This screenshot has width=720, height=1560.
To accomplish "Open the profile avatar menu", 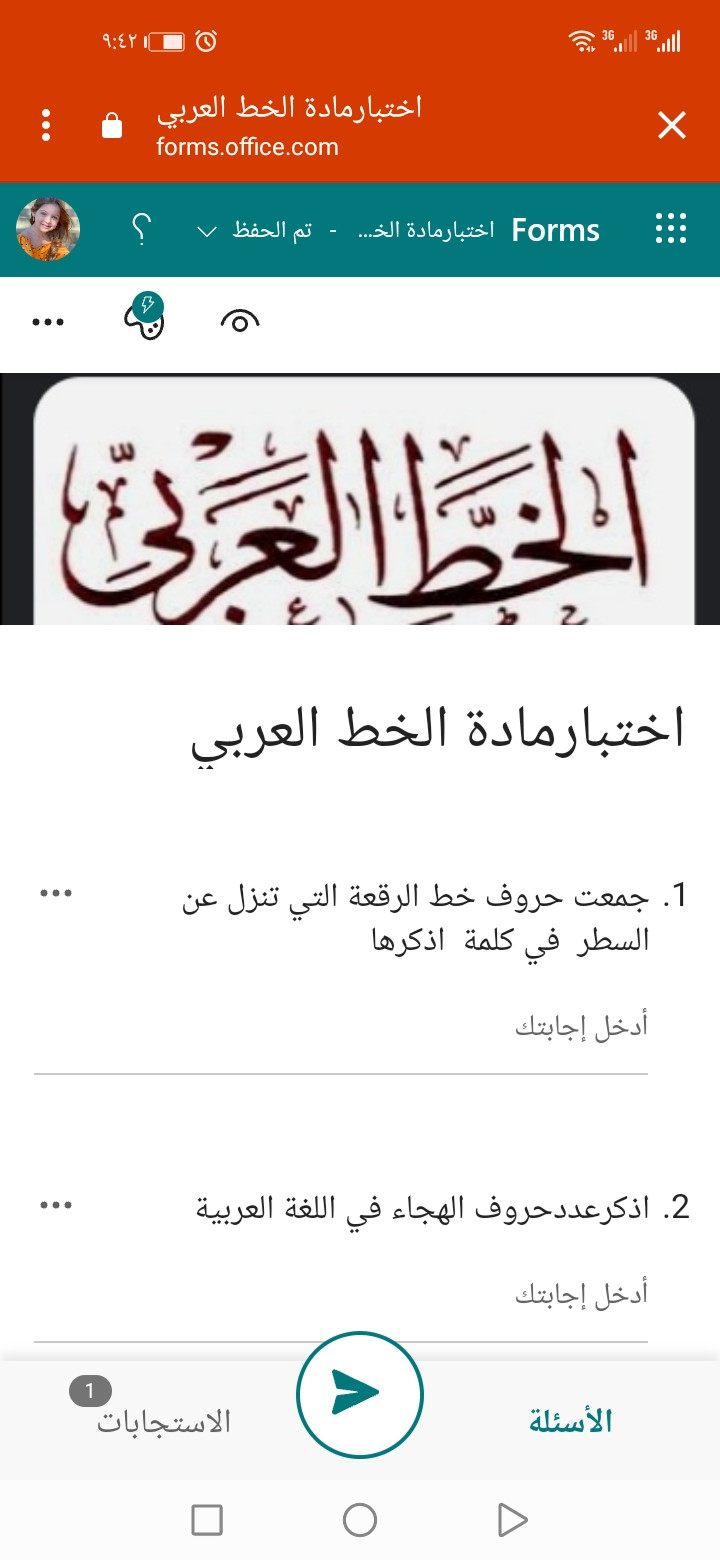I will pyautogui.click(x=48, y=229).
